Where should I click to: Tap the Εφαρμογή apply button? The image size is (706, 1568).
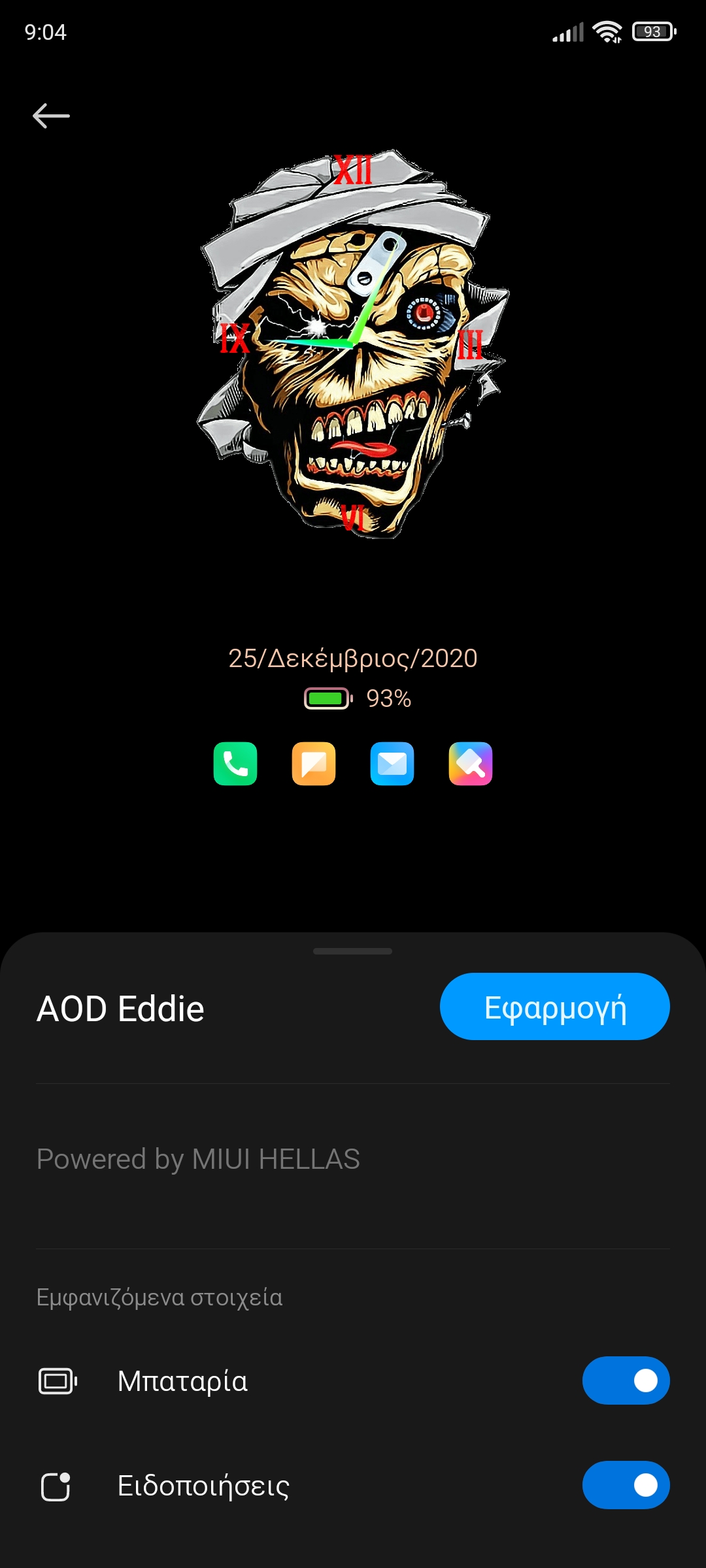coord(554,1007)
